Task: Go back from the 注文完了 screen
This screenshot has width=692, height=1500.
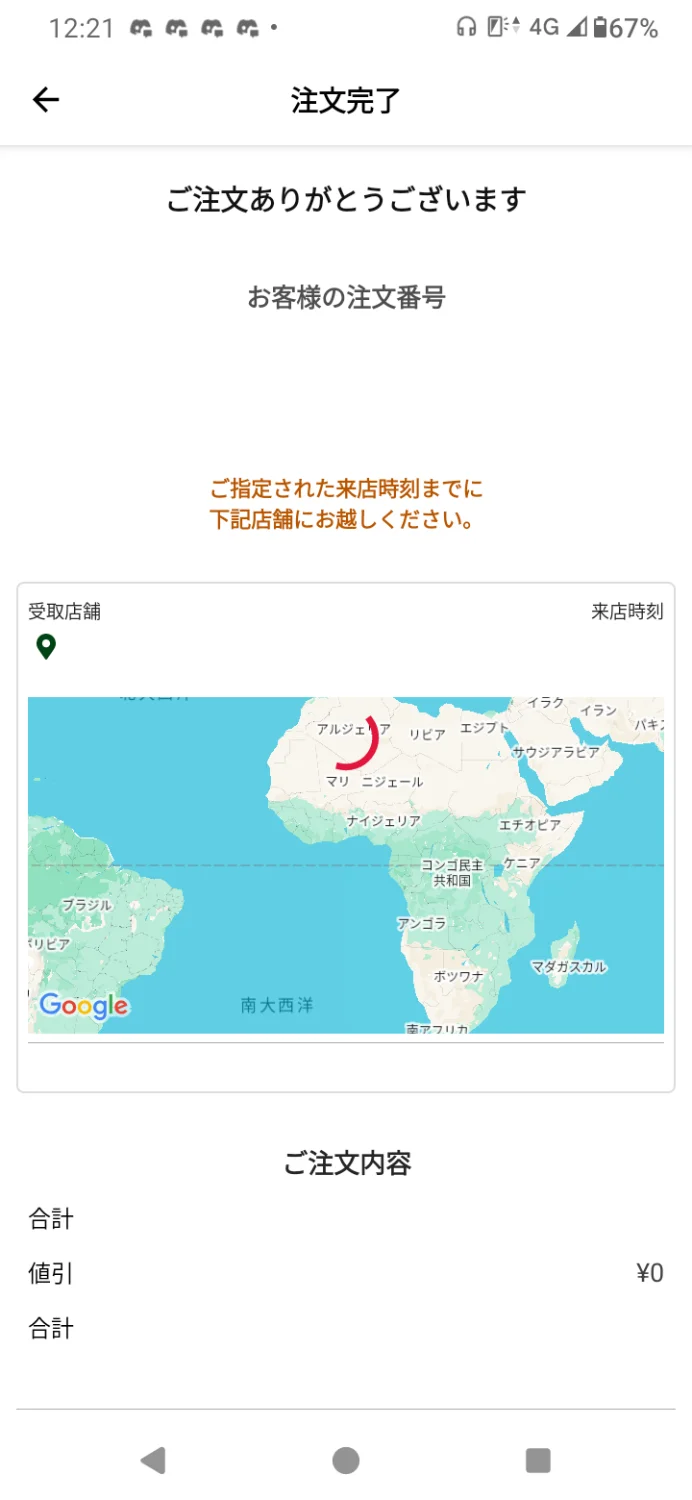Action: pyautogui.click(x=46, y=100)
